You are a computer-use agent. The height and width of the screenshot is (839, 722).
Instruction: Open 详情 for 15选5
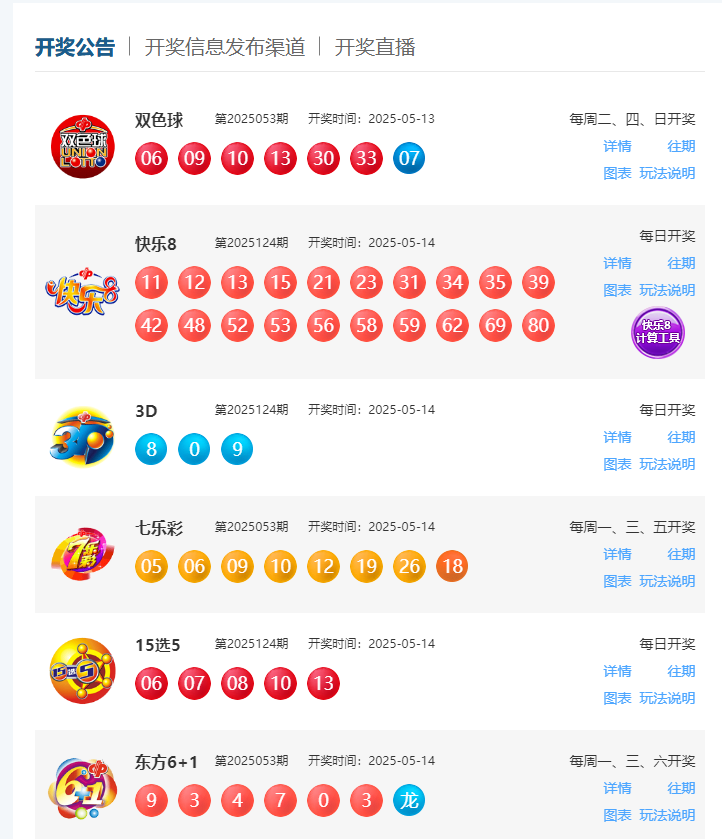617,671
